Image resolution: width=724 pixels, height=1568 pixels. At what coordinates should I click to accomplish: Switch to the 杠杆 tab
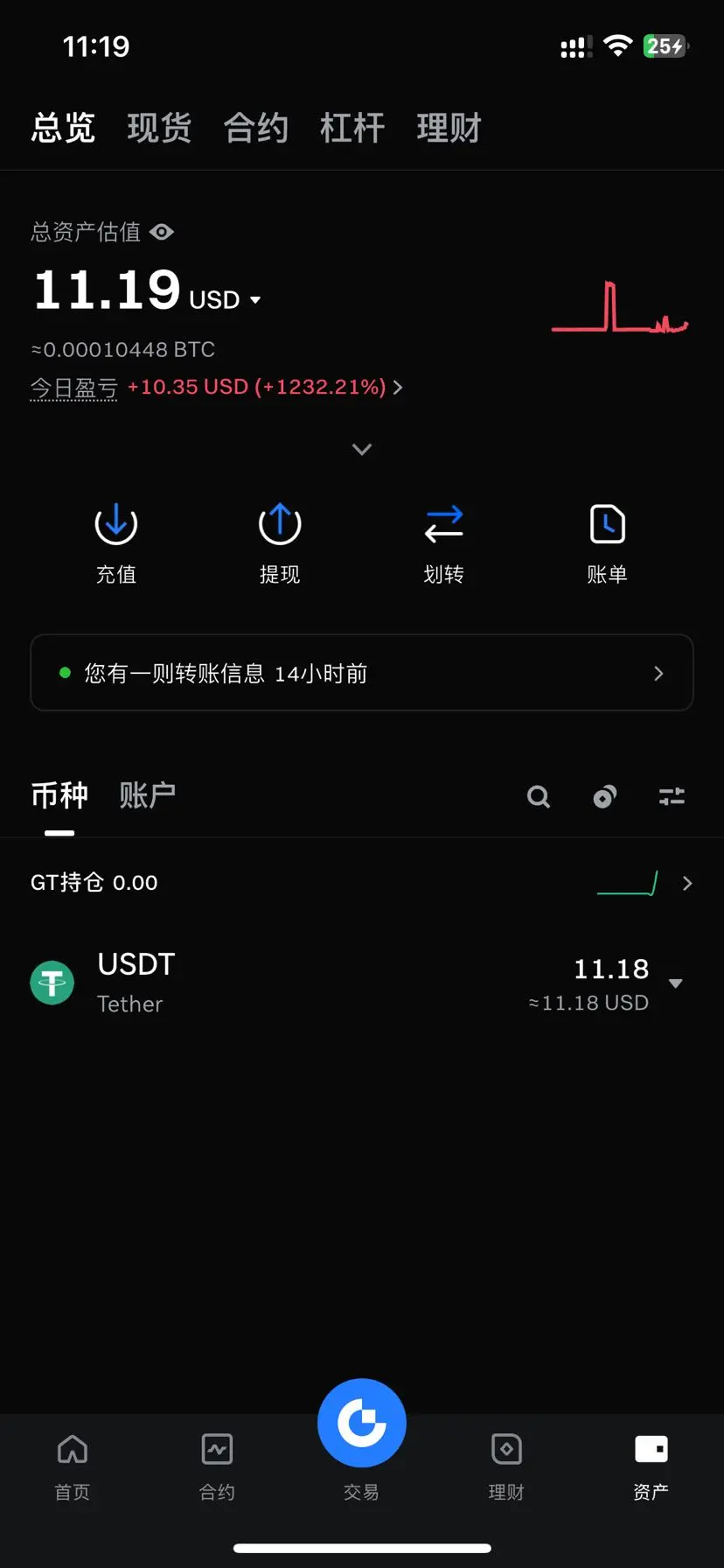pos(352,128)
